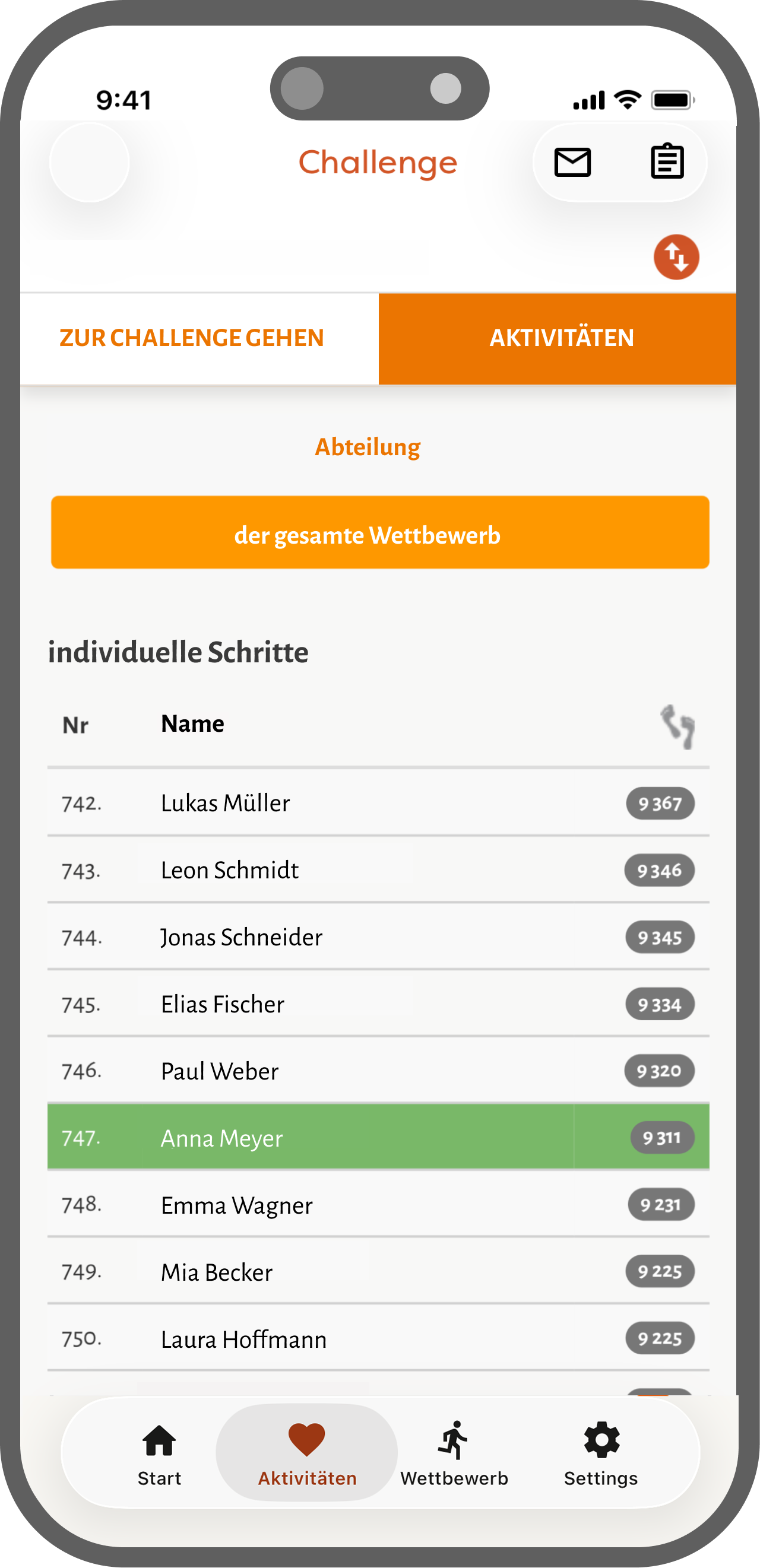
Task: Choose der gesamte Wettbewerb button
Action: coord(380,532)
